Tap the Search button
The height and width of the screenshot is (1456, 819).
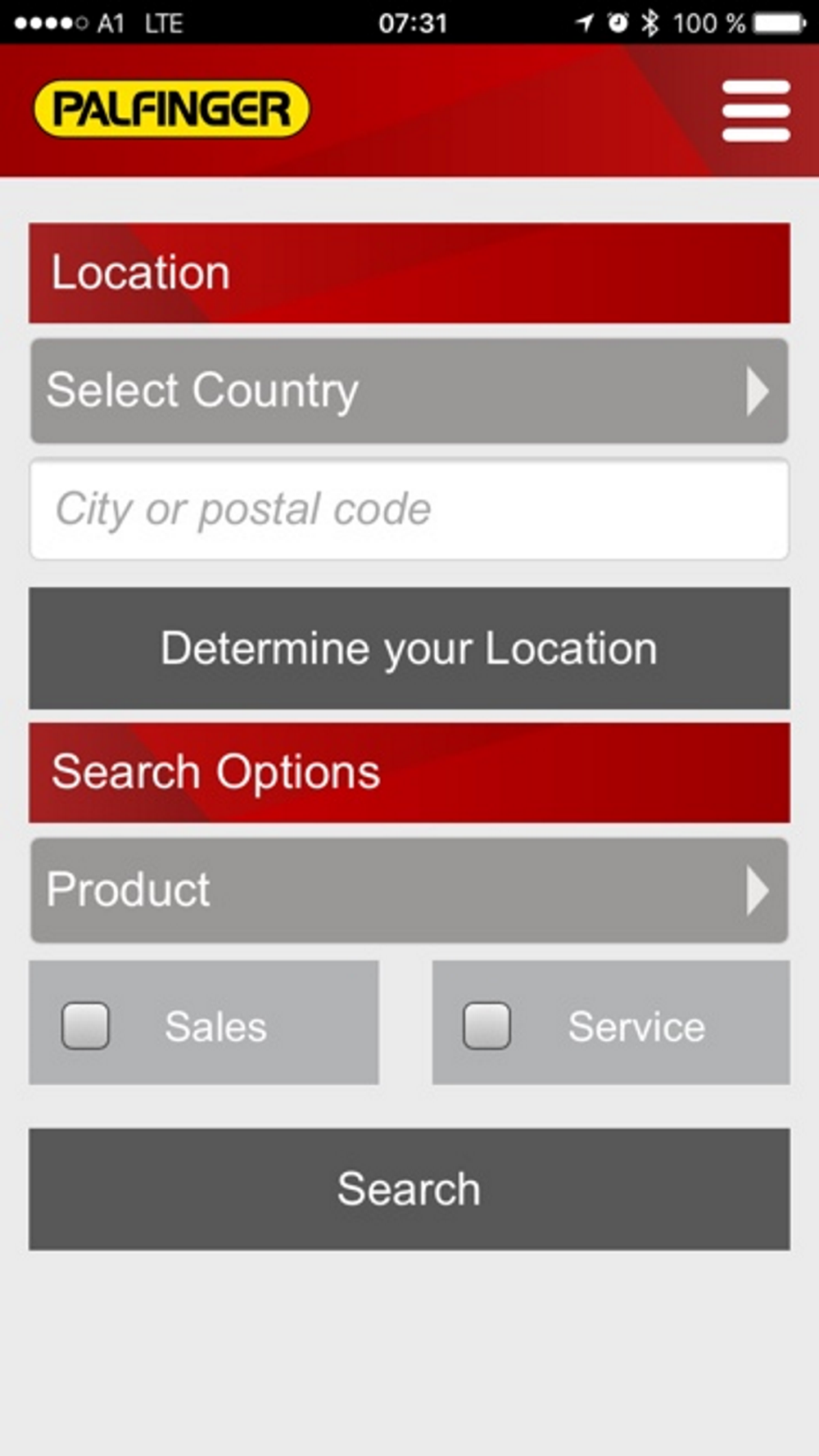coord(409,1189)
